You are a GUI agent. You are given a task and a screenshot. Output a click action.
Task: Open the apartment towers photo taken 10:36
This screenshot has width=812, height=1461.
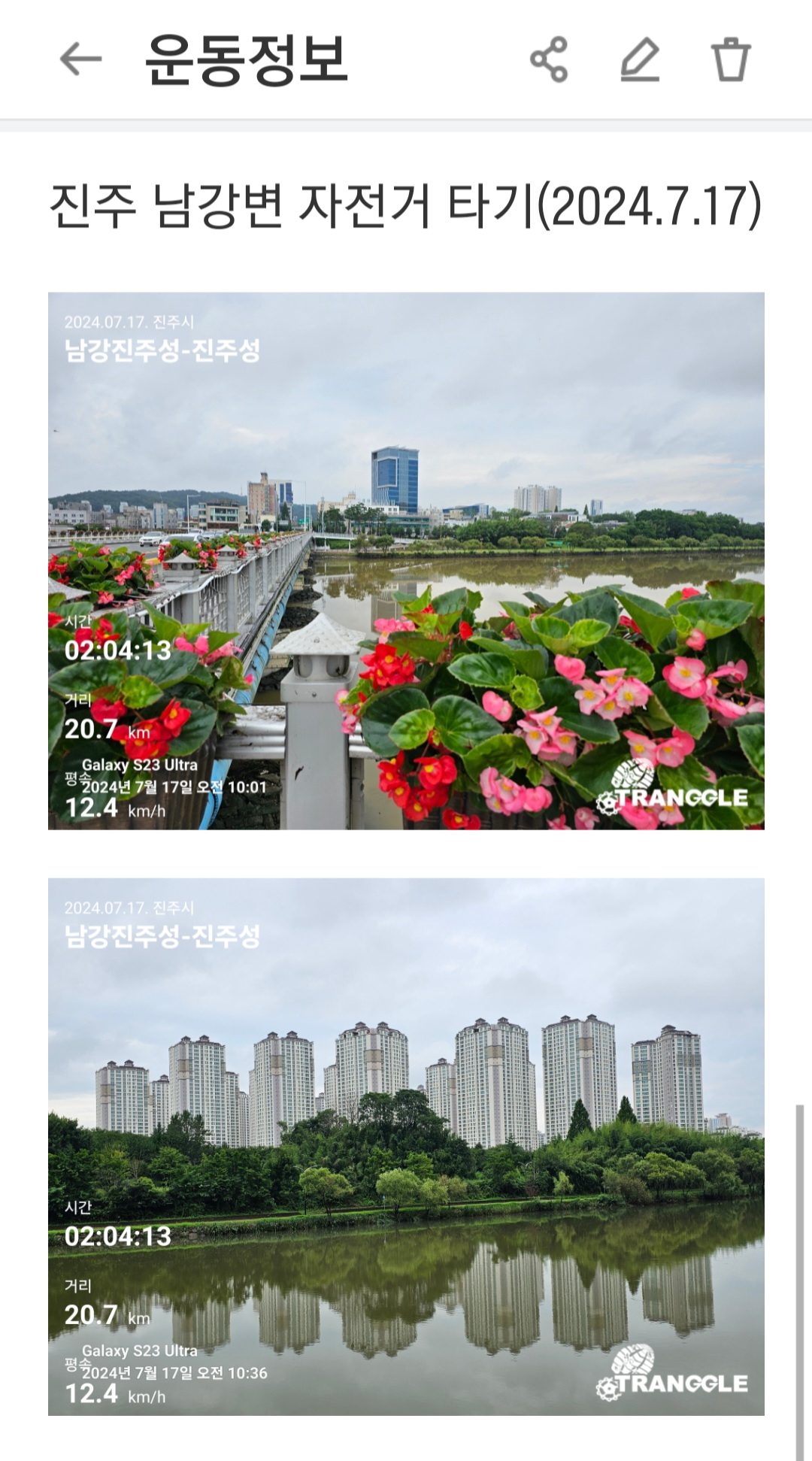(406, 1147)
